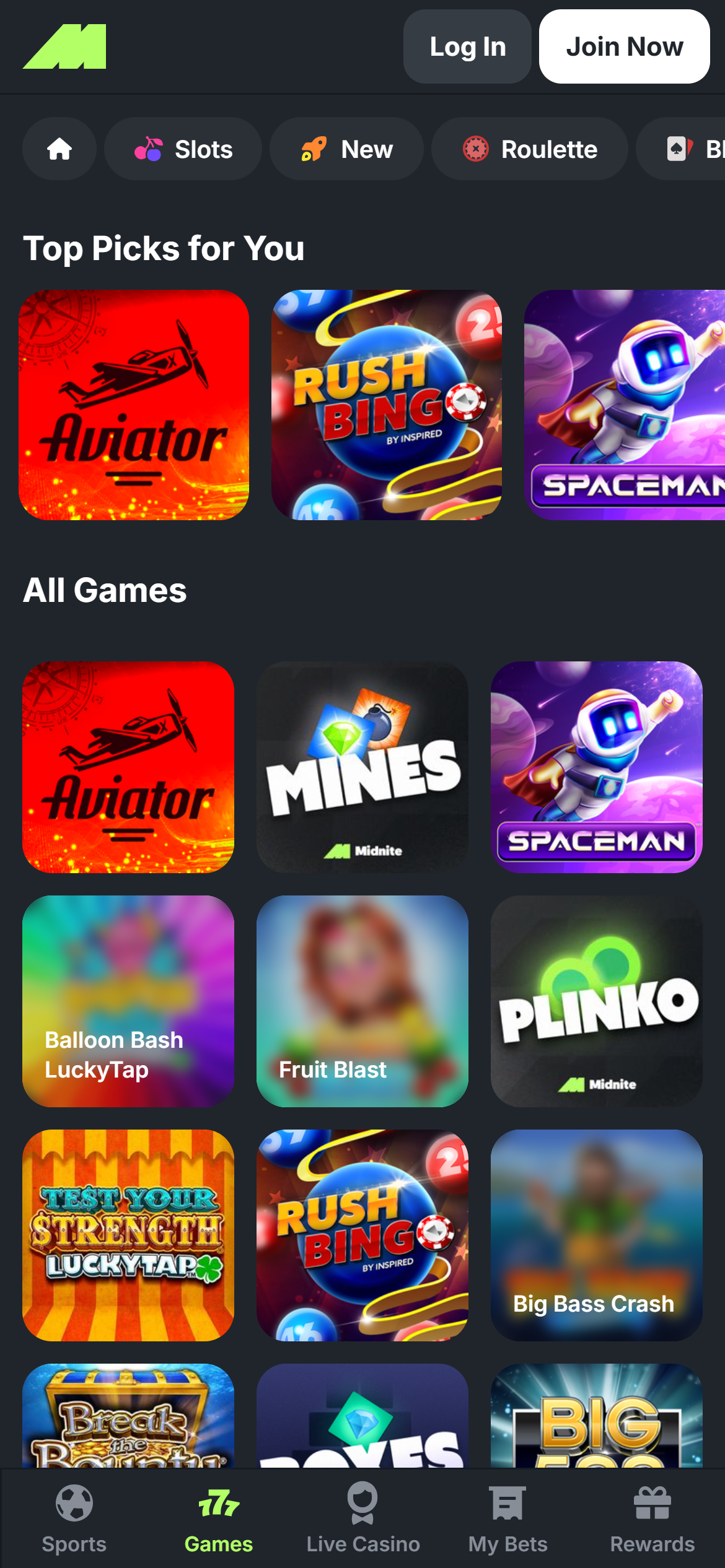Launch Big Bass Crash
Image resolution: width=725 pixels, height=1568 pixels.
pyautogui.click(x=596, y=1235)
